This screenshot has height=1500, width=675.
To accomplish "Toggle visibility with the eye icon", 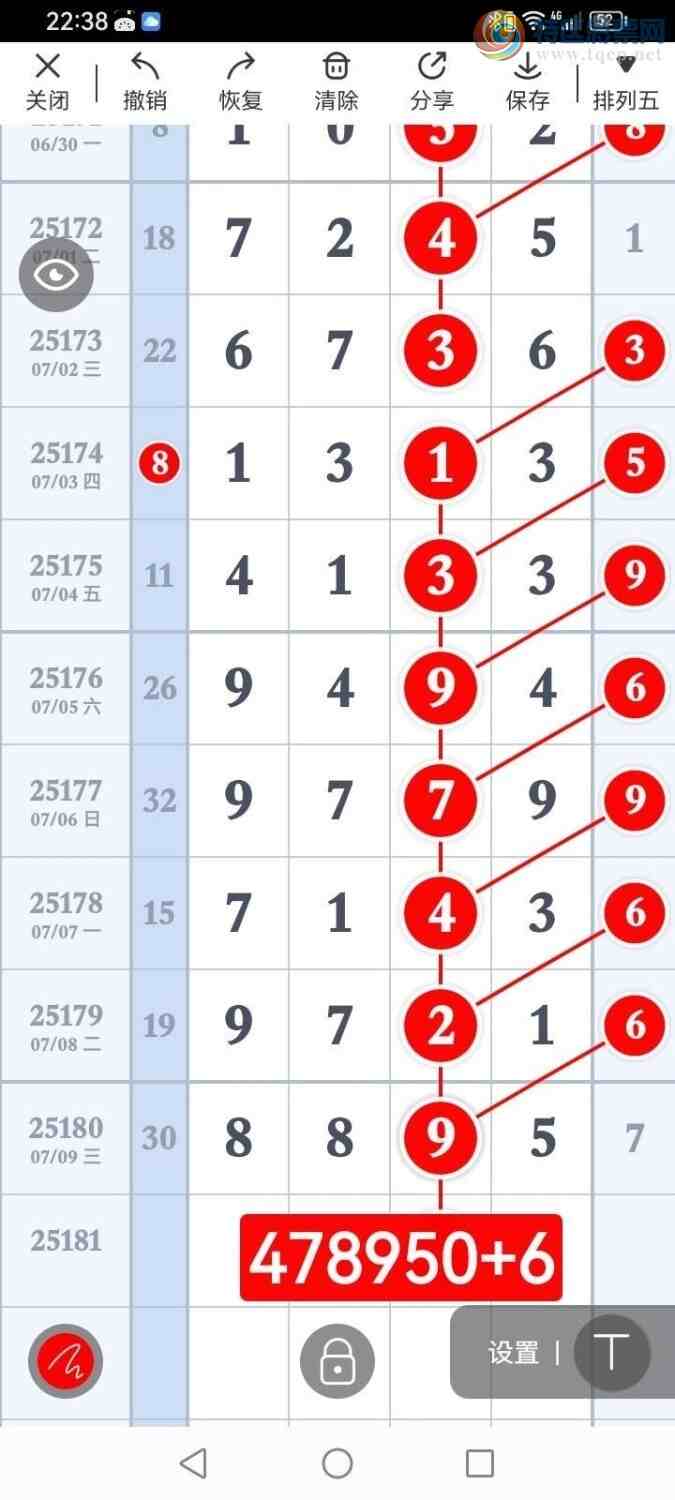I will click(56, 276).
